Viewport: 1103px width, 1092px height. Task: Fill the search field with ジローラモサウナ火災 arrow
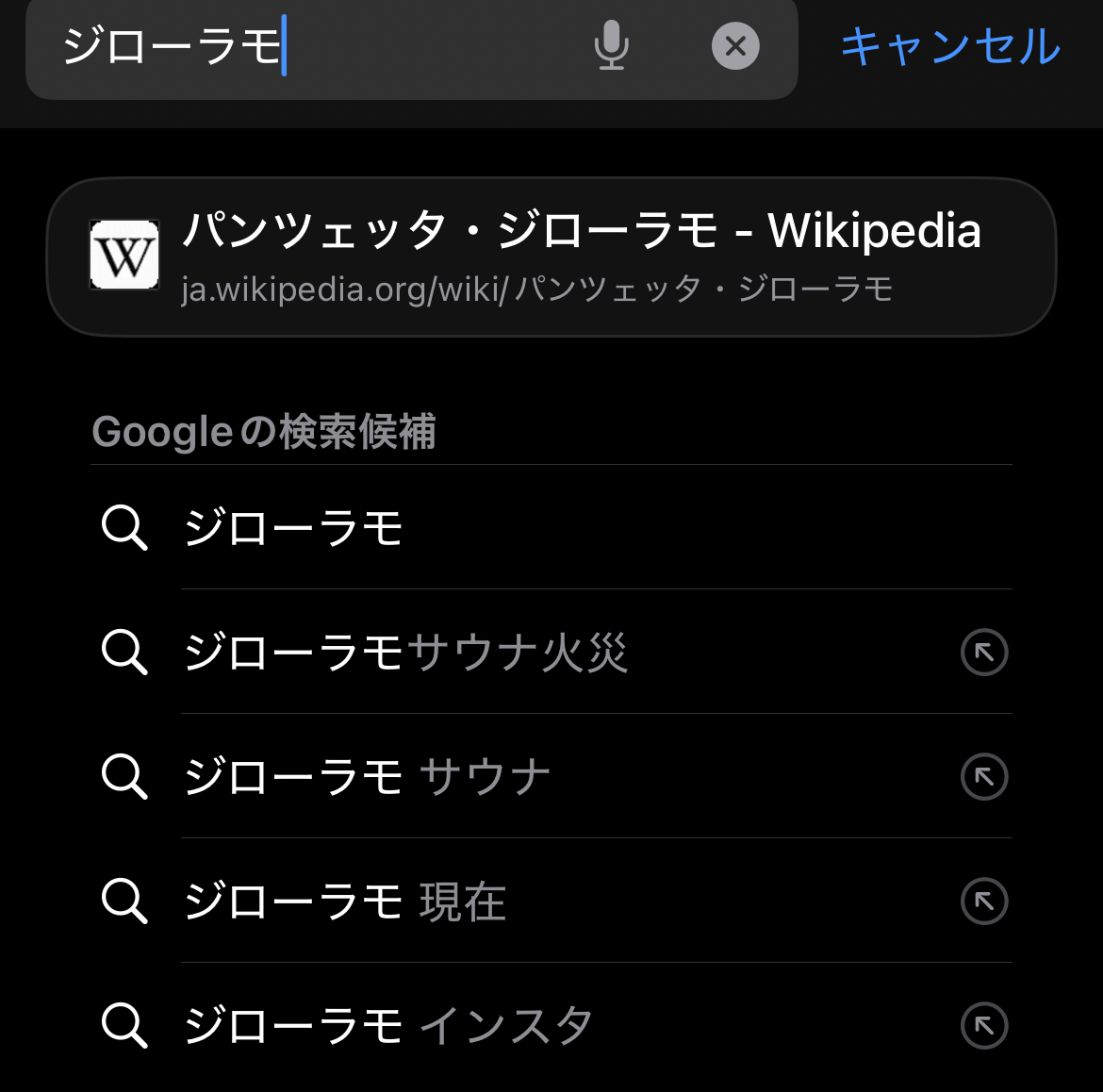984,653
